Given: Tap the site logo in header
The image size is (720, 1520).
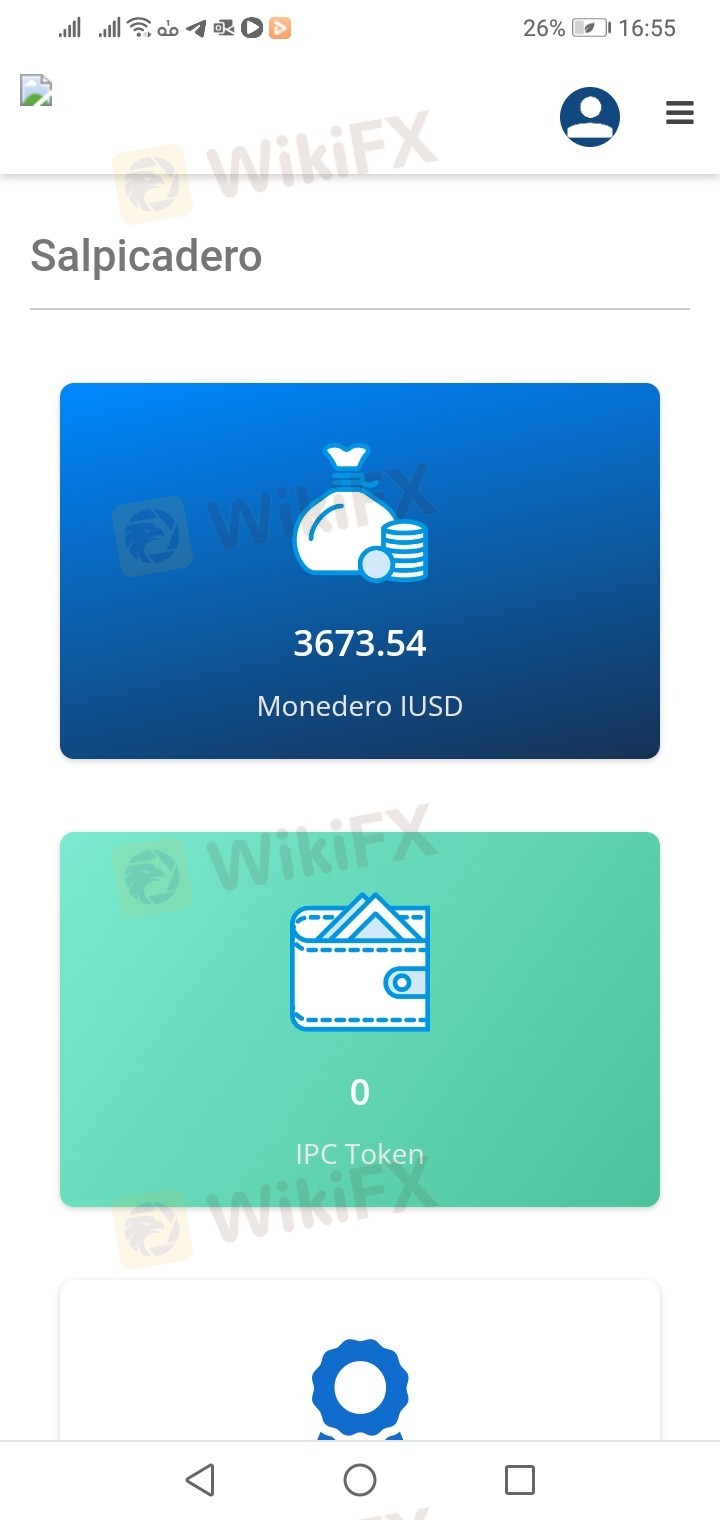Looking at the screenshot, I should (x=36, y=91).
